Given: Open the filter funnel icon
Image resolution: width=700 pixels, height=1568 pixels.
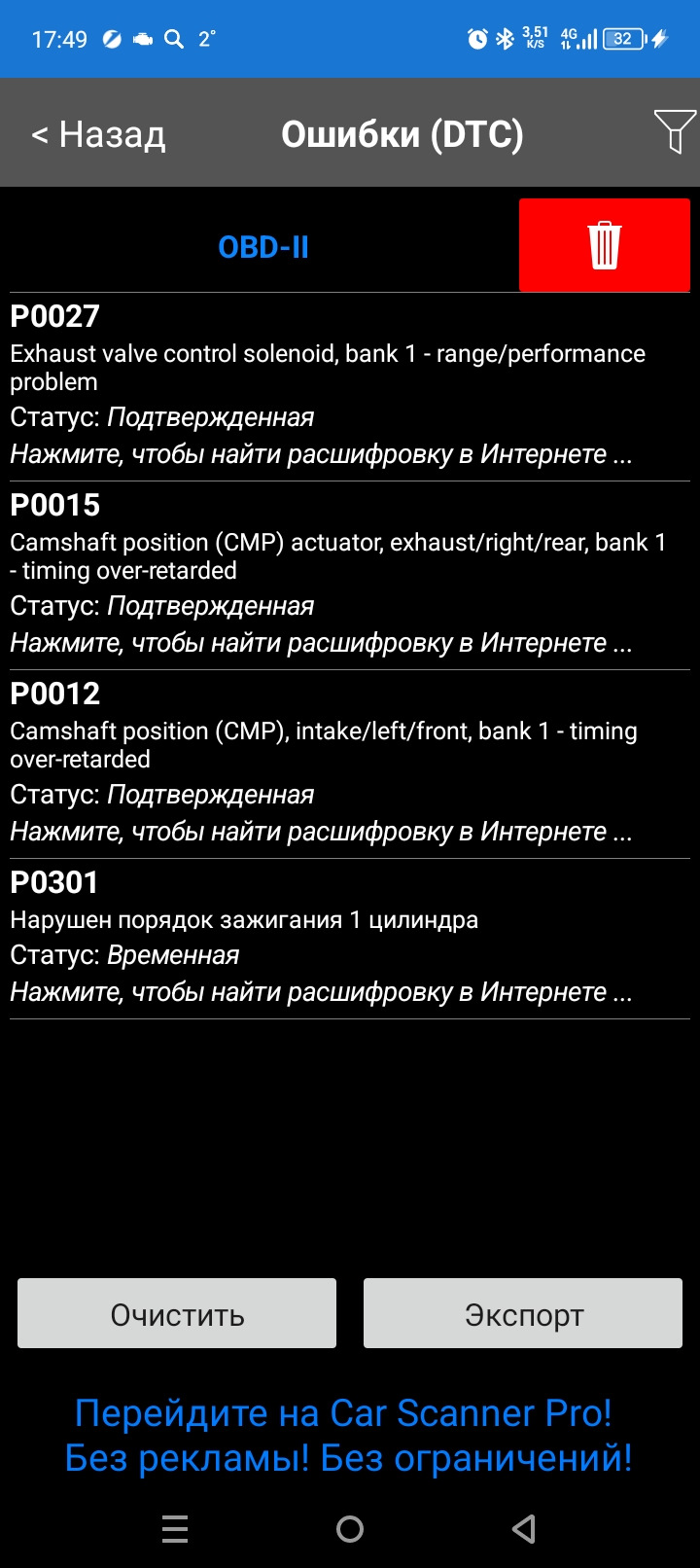Looking at the screenshot, I should pos(674,131).
